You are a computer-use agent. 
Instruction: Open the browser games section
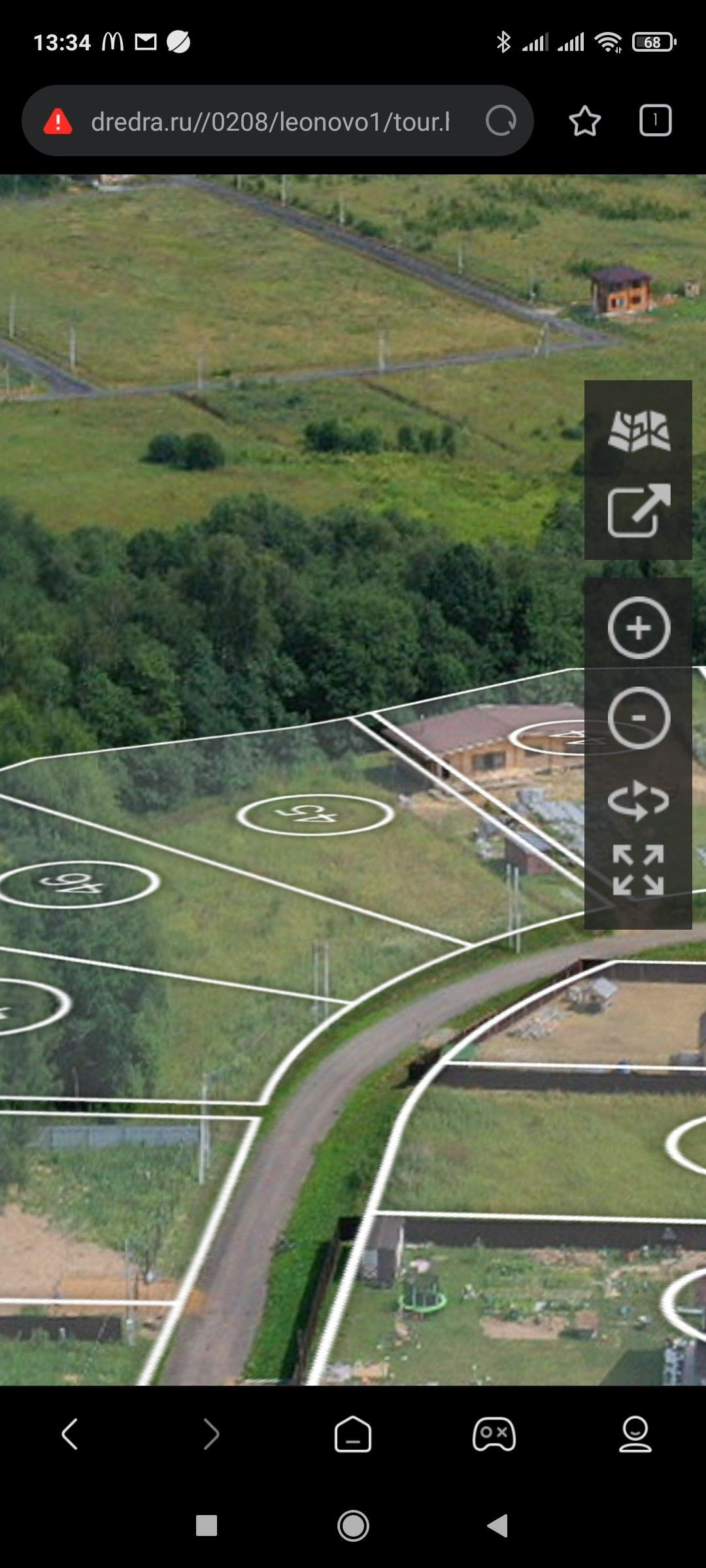coord(494,1434)
